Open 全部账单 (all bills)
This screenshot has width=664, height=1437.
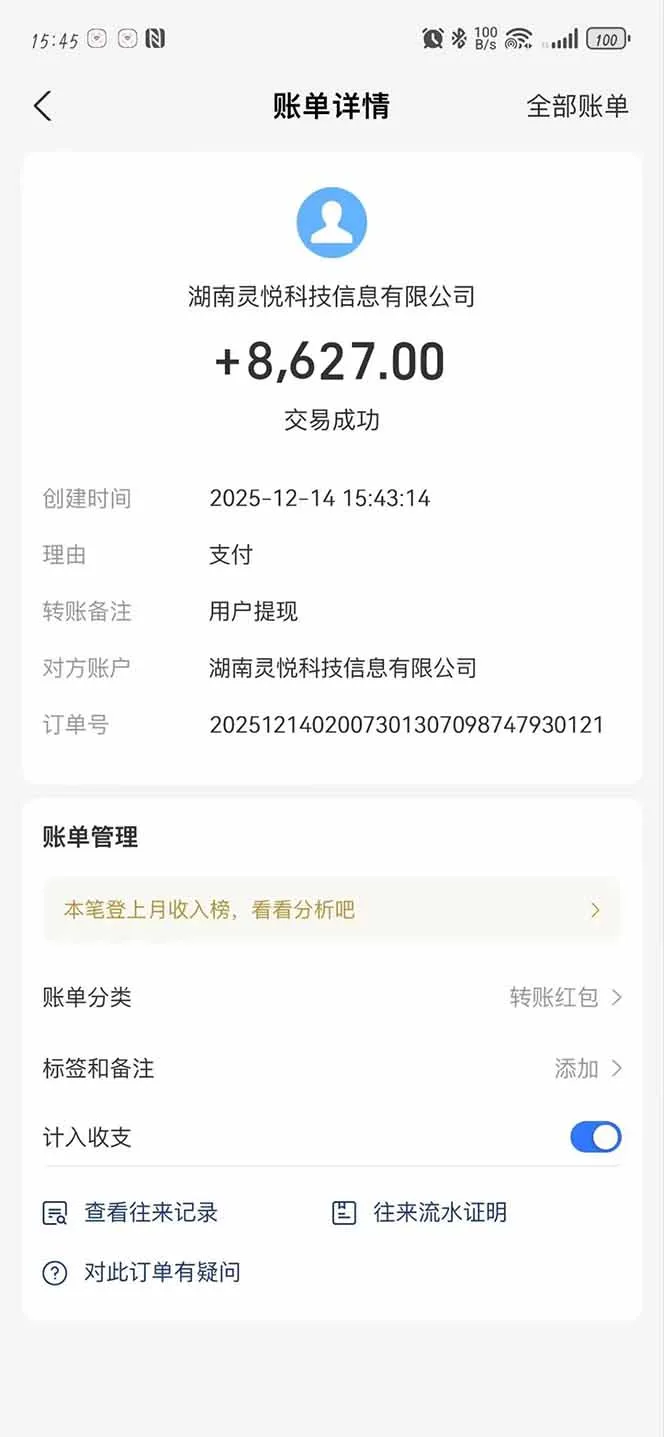coord(577,106)
